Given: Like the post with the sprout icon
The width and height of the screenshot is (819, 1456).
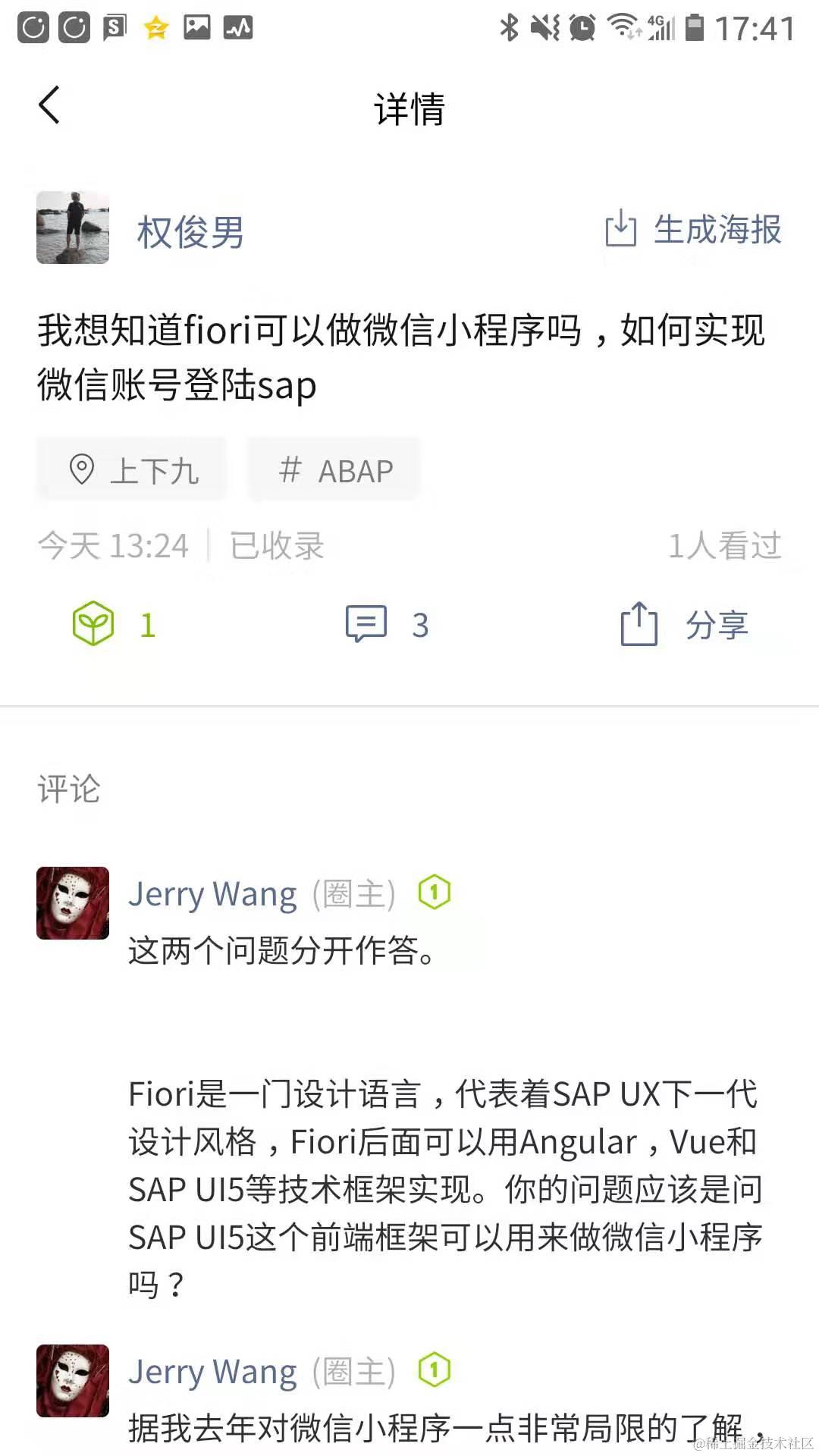Looking at the screenshot, I should tap(94, 624).
